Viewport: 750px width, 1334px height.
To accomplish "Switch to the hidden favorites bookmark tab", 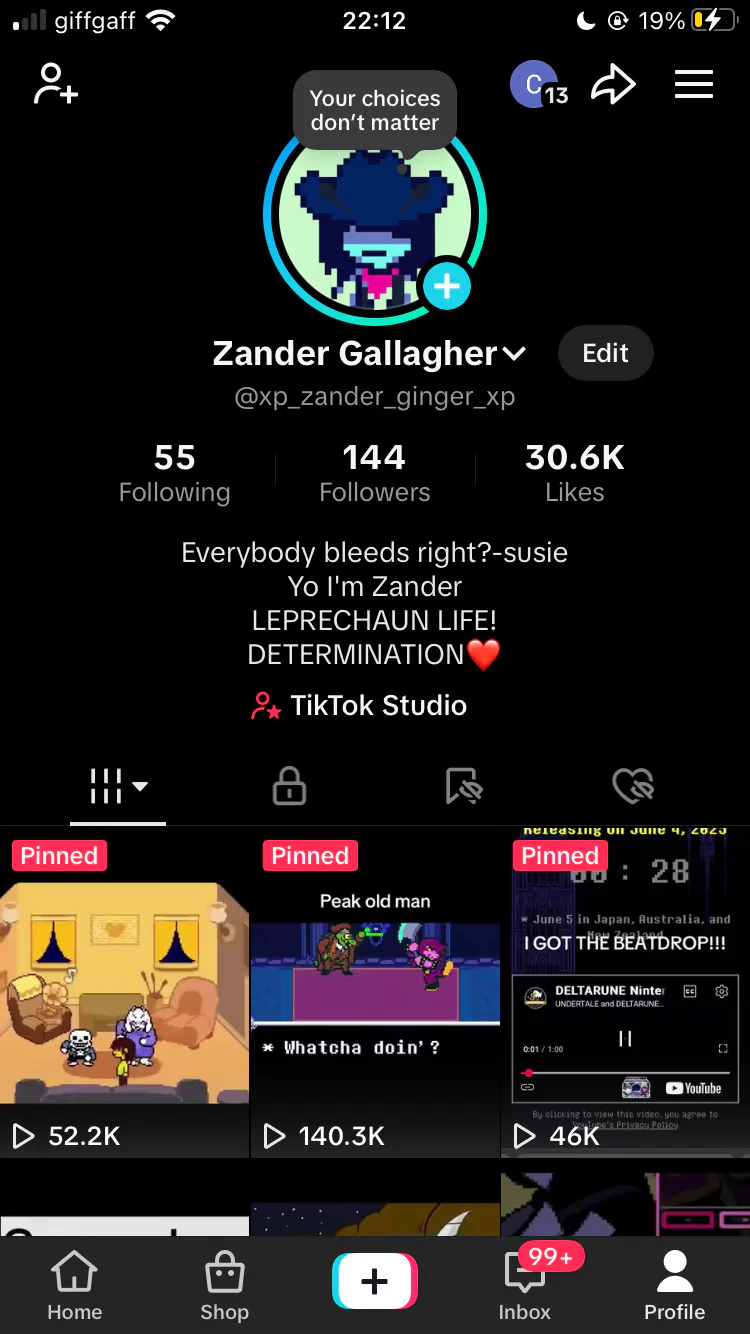I will tap(463, 786).
